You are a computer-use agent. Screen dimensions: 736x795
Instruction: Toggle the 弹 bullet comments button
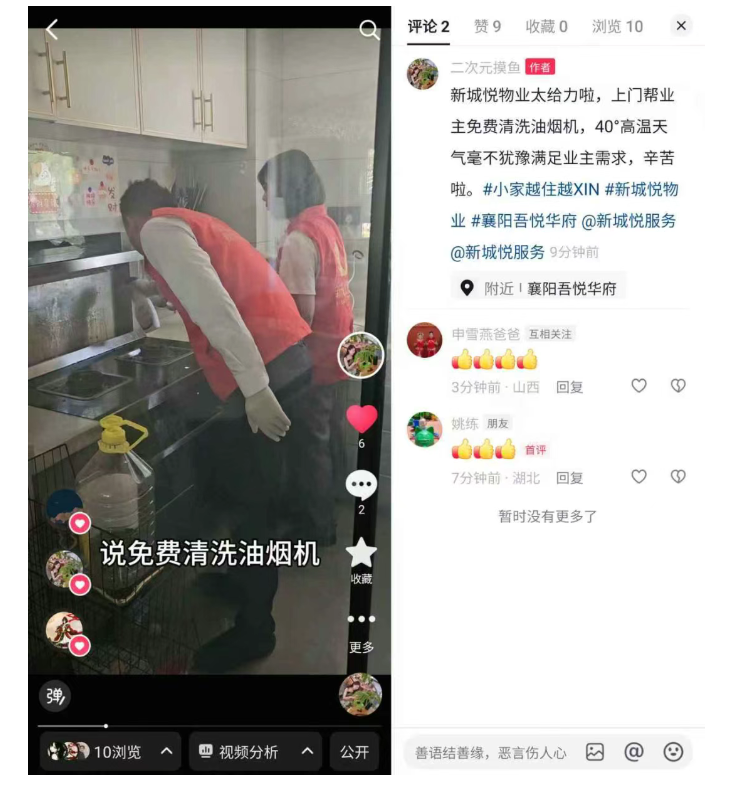(x=55, y=695)
